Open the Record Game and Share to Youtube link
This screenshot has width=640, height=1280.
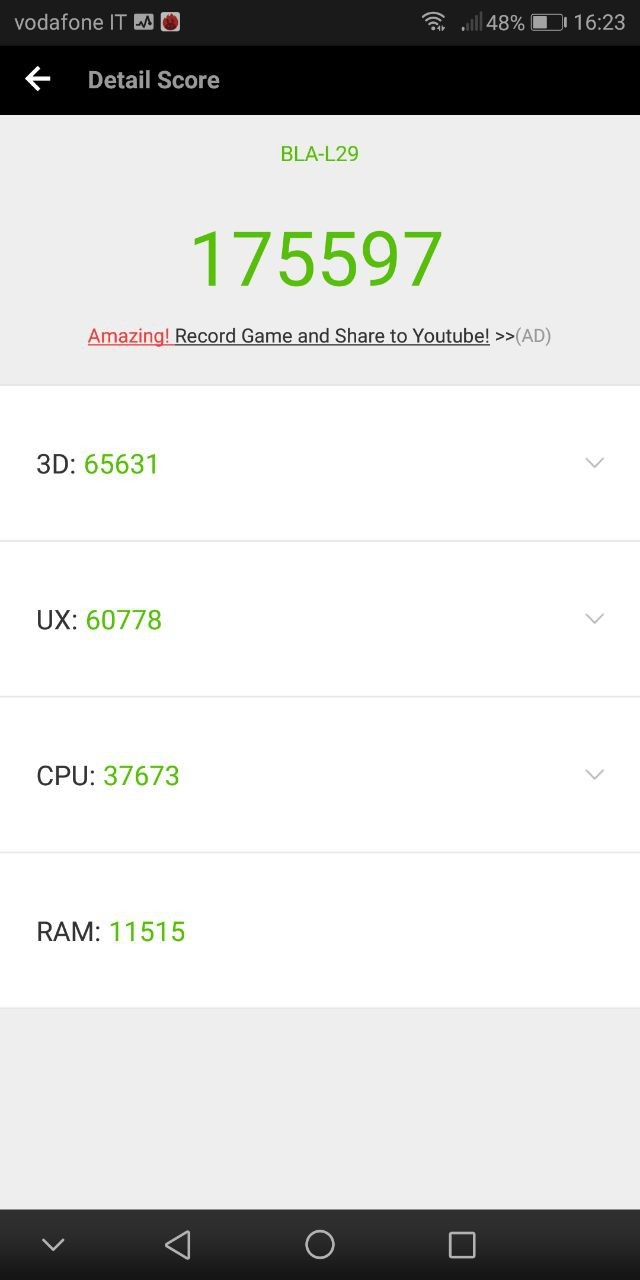tap(331, 336)
